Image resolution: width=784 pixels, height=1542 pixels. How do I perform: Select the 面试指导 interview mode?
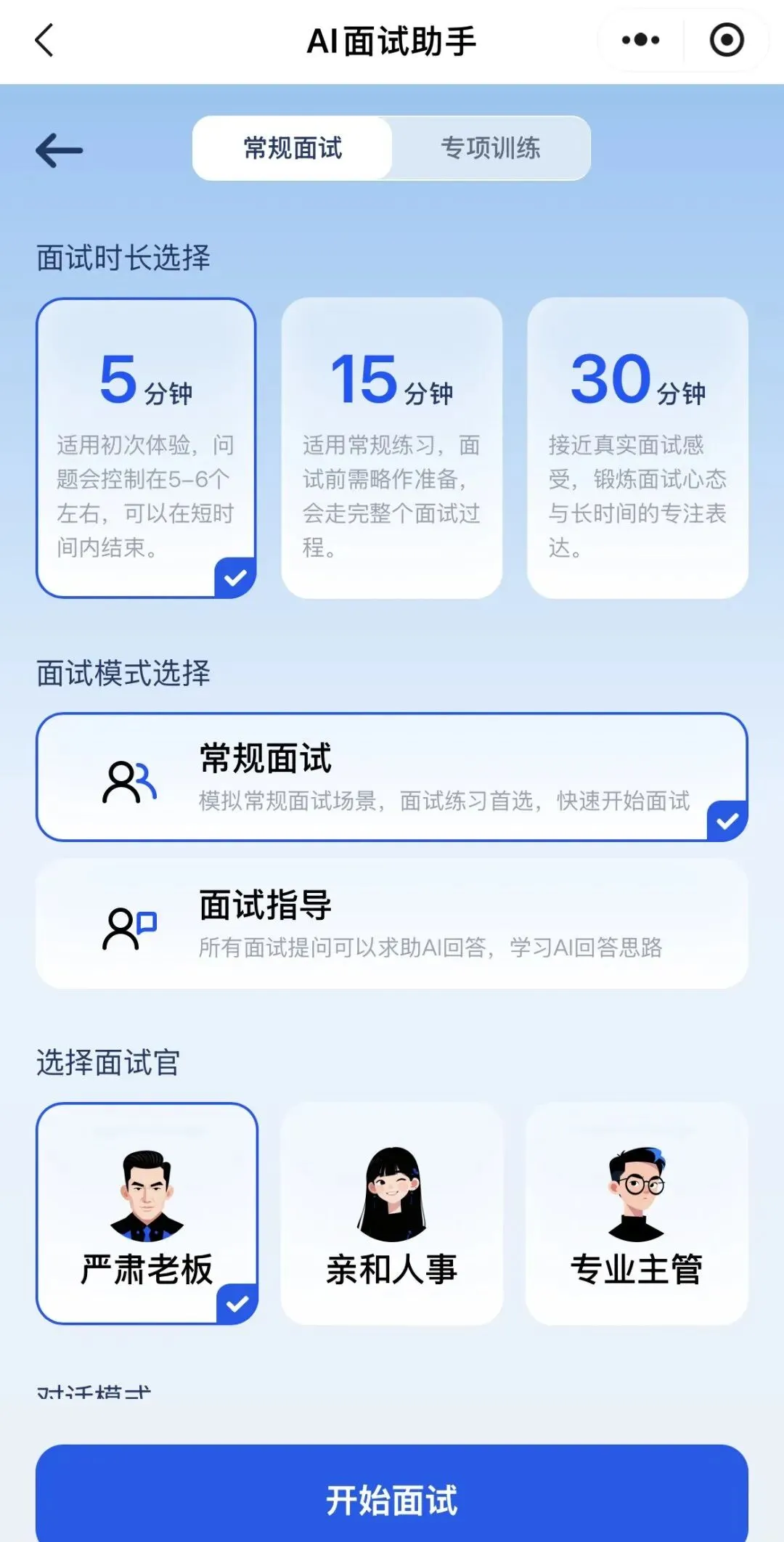392,923
